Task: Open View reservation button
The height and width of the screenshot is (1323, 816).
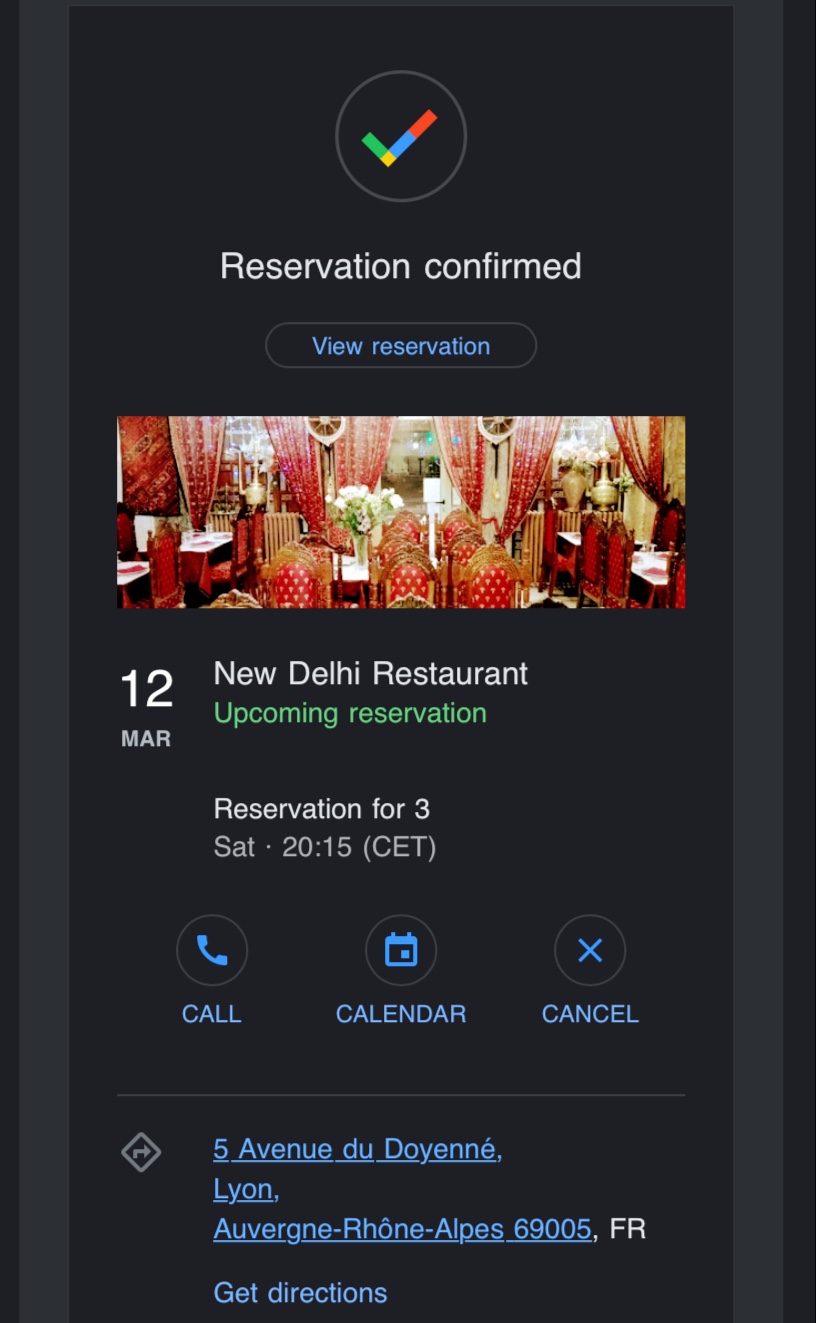Action: coord(400,346)
